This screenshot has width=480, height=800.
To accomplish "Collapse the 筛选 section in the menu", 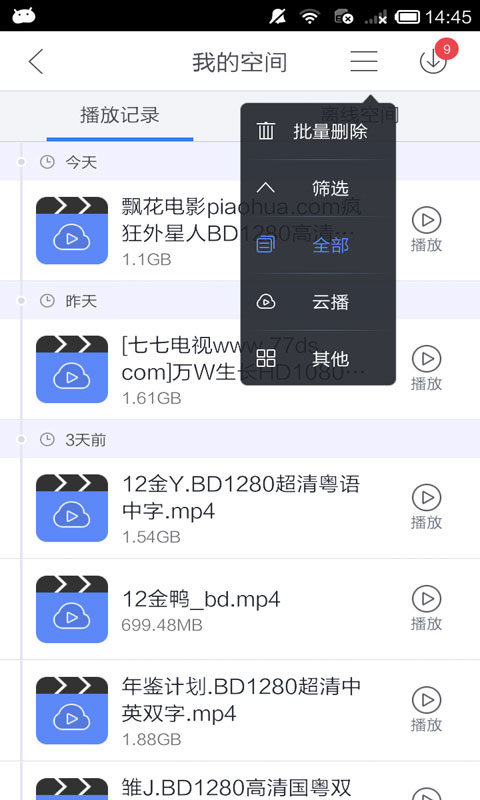I will coord(318,188).
